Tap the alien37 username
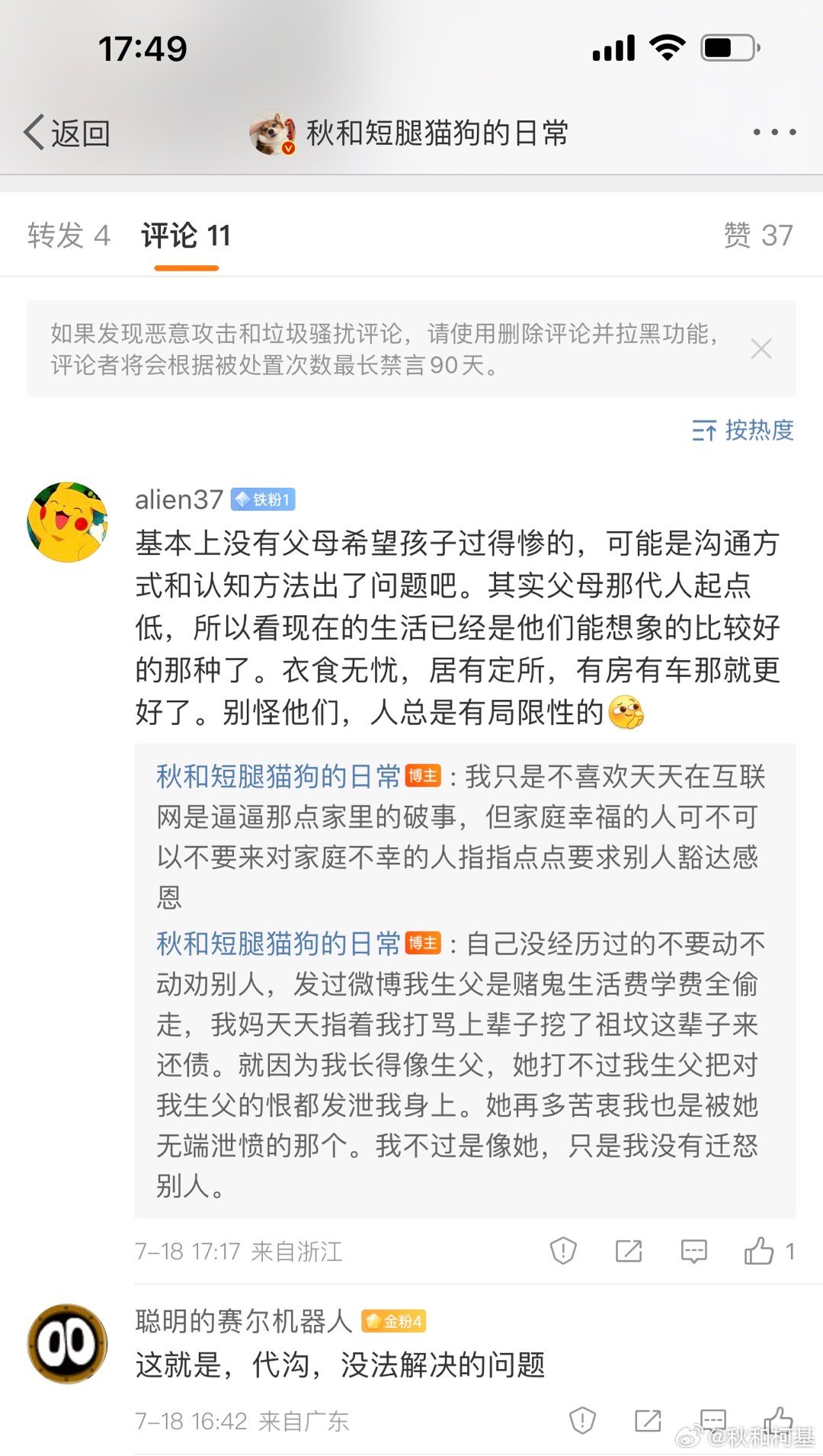Image resolution: width=823 pixels, height=1456 pixels. pos(179,500)
